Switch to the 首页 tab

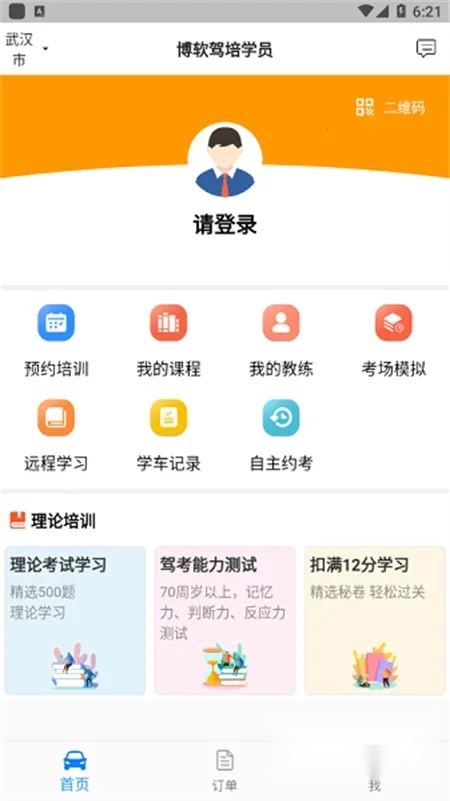coord(75,770)
